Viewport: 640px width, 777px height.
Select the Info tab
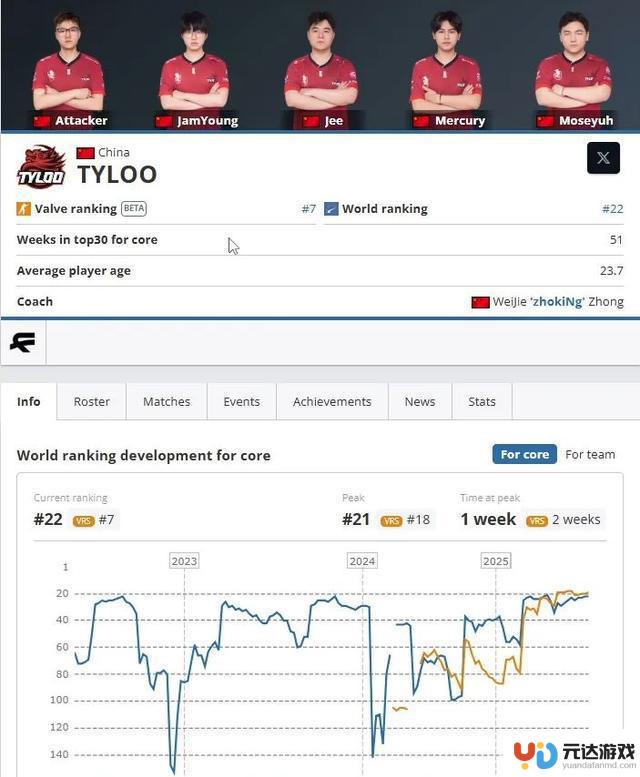(x=29, y=401)
